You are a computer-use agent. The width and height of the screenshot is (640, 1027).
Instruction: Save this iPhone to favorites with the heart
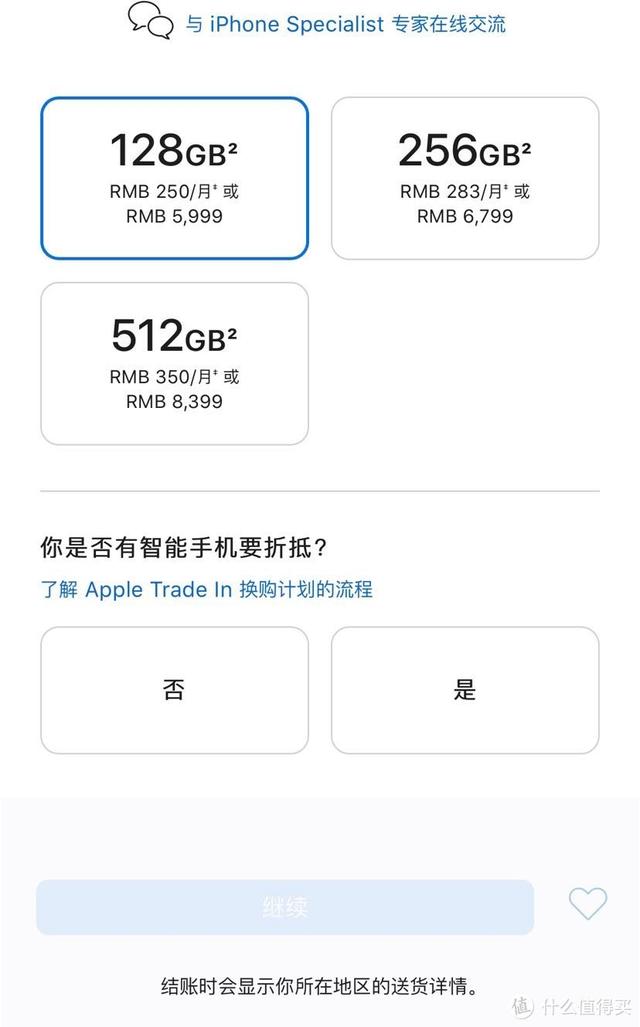pos(587,904)
